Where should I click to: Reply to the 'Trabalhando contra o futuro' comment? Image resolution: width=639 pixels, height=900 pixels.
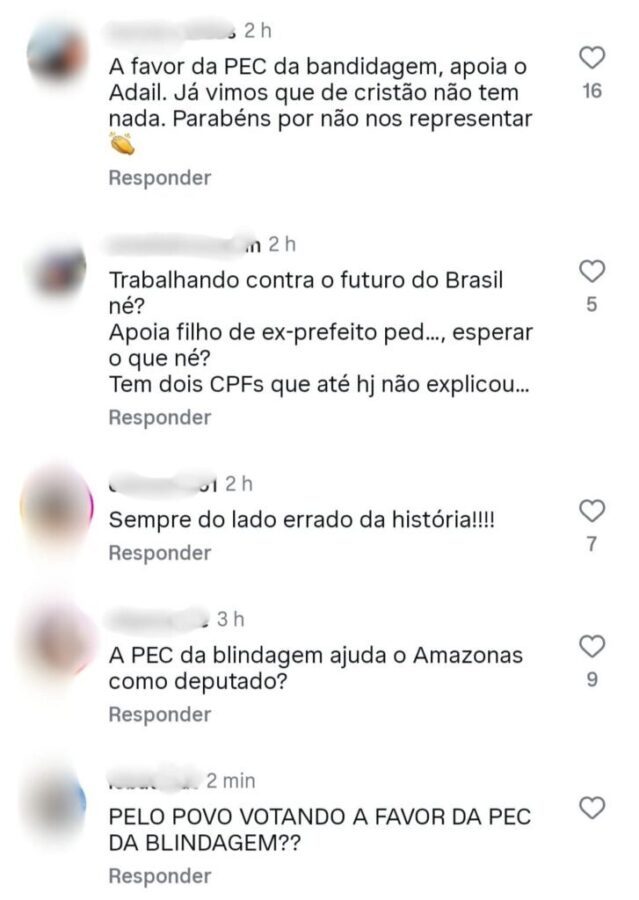[x=160, y=418]
